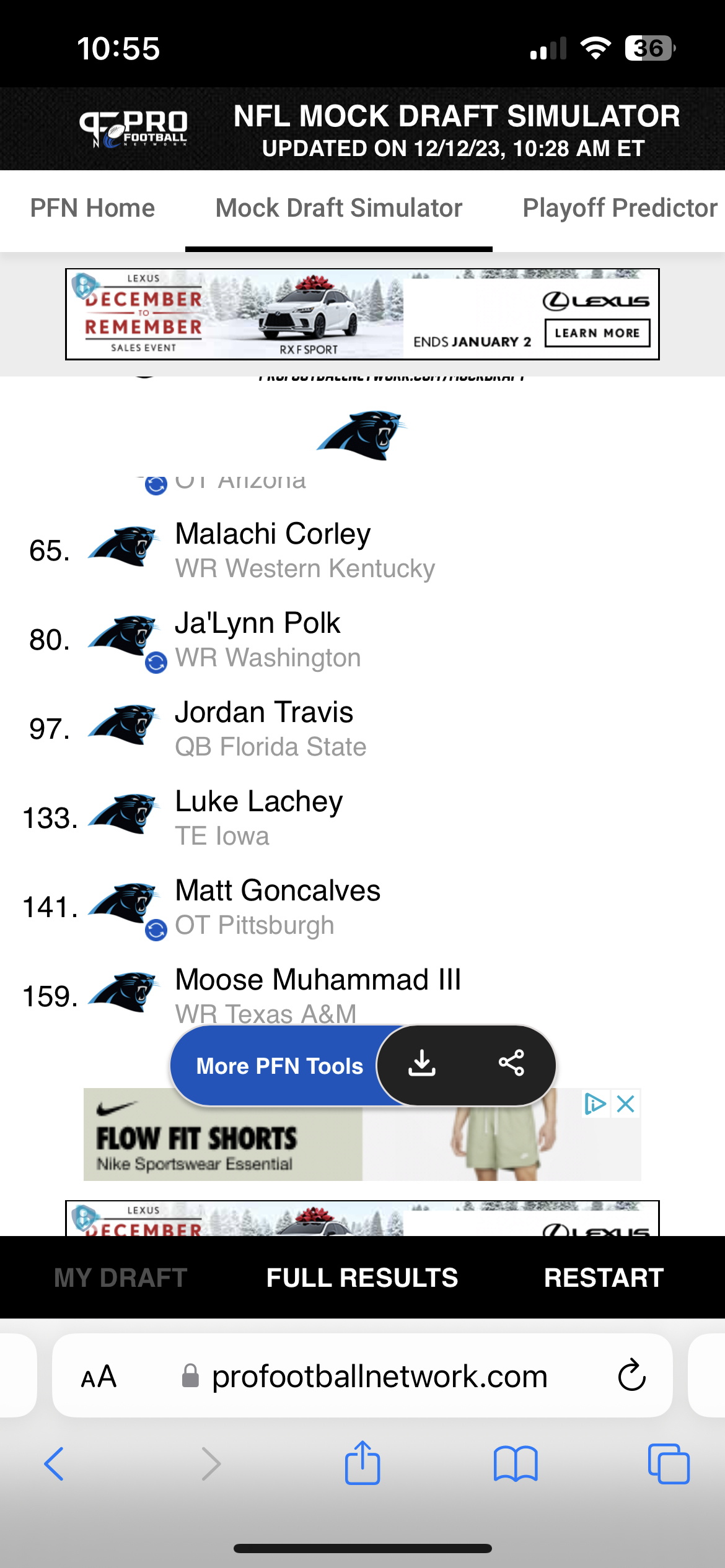Viewport: 725px width, 1568px height.
Task: Restart the mock draft
Action: coord(604,1278)
